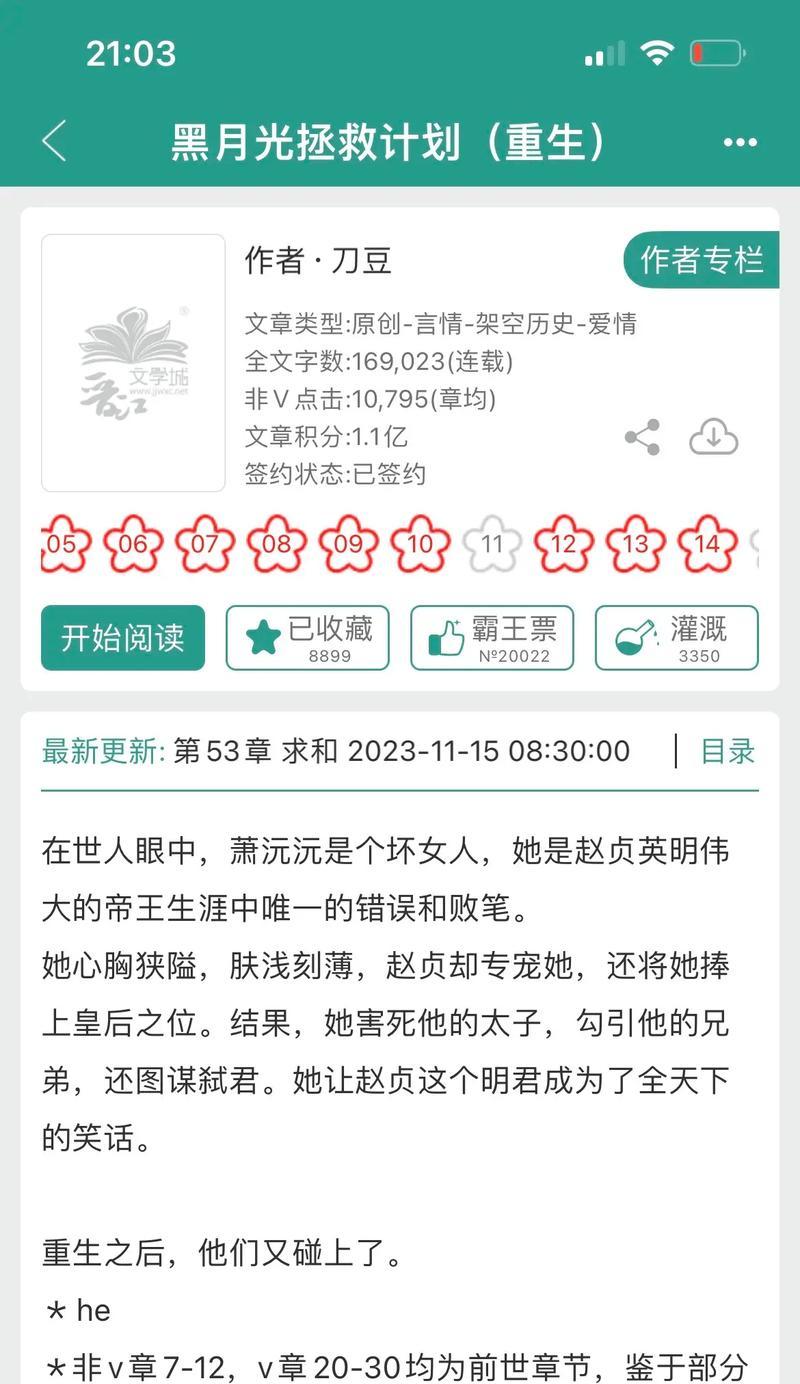Viewport: 800px width, 1384px height.
Task: Tap the red flower numbered 05
Action: 64,544
